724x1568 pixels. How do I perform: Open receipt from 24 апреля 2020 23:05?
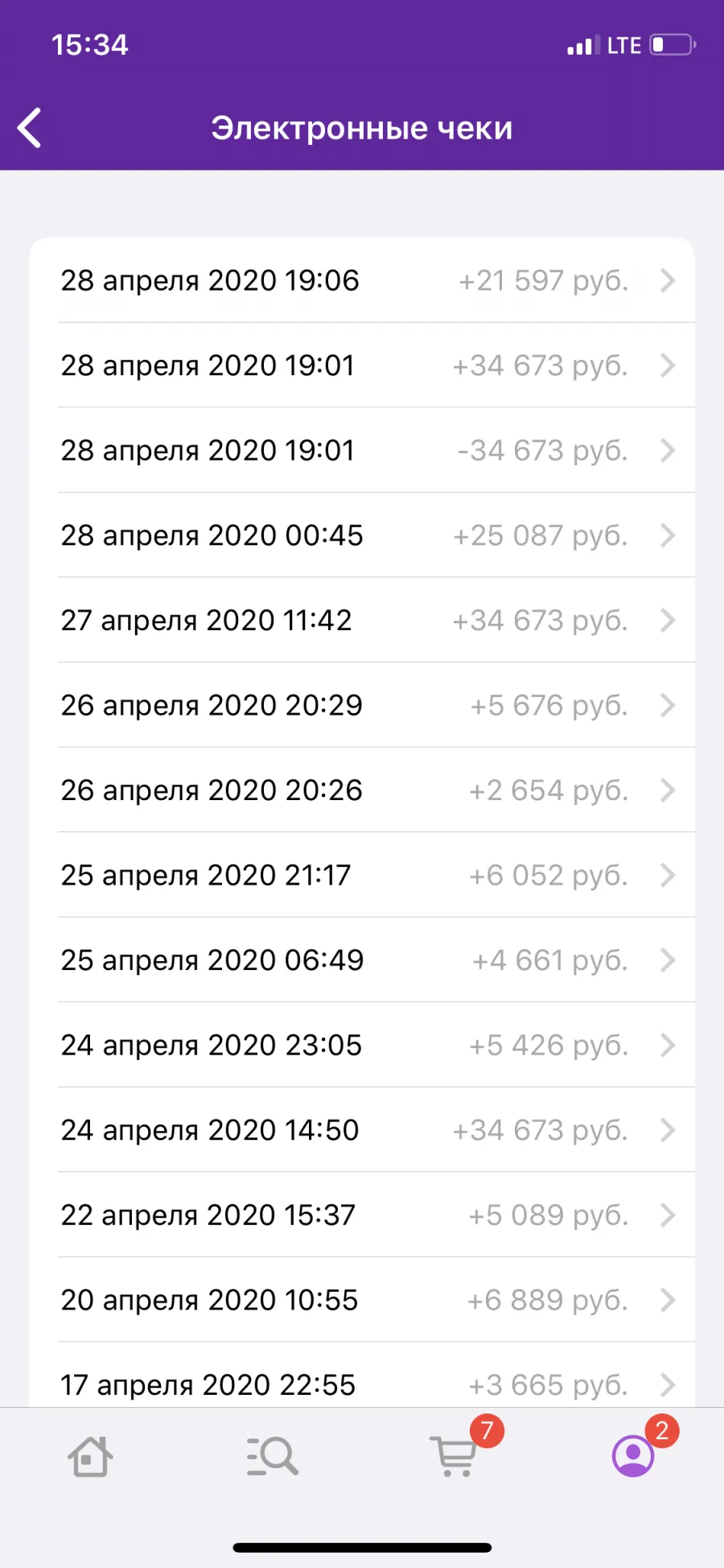coord(362,1045)
